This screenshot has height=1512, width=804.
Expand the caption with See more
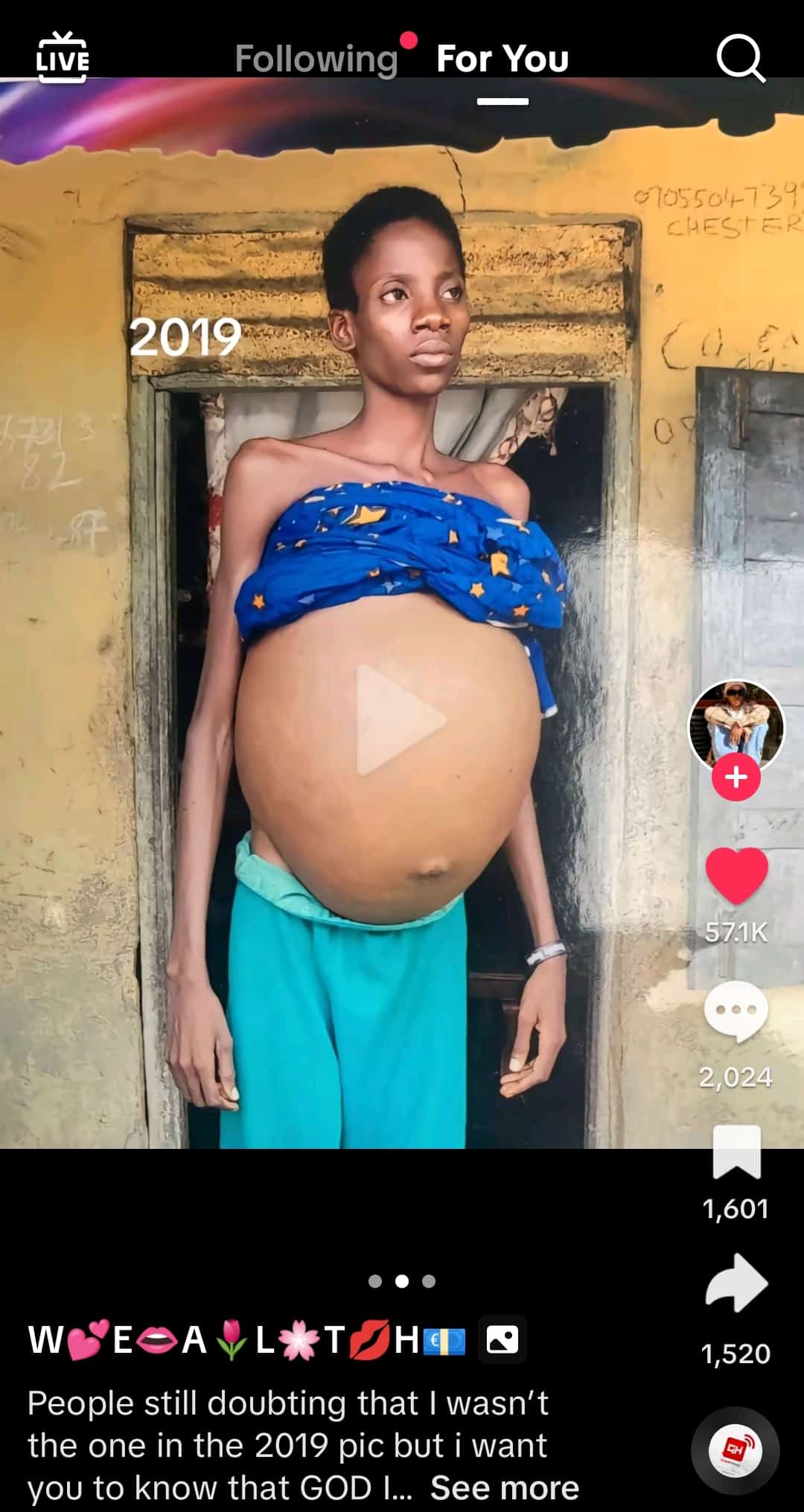[x=505, y=1487]
